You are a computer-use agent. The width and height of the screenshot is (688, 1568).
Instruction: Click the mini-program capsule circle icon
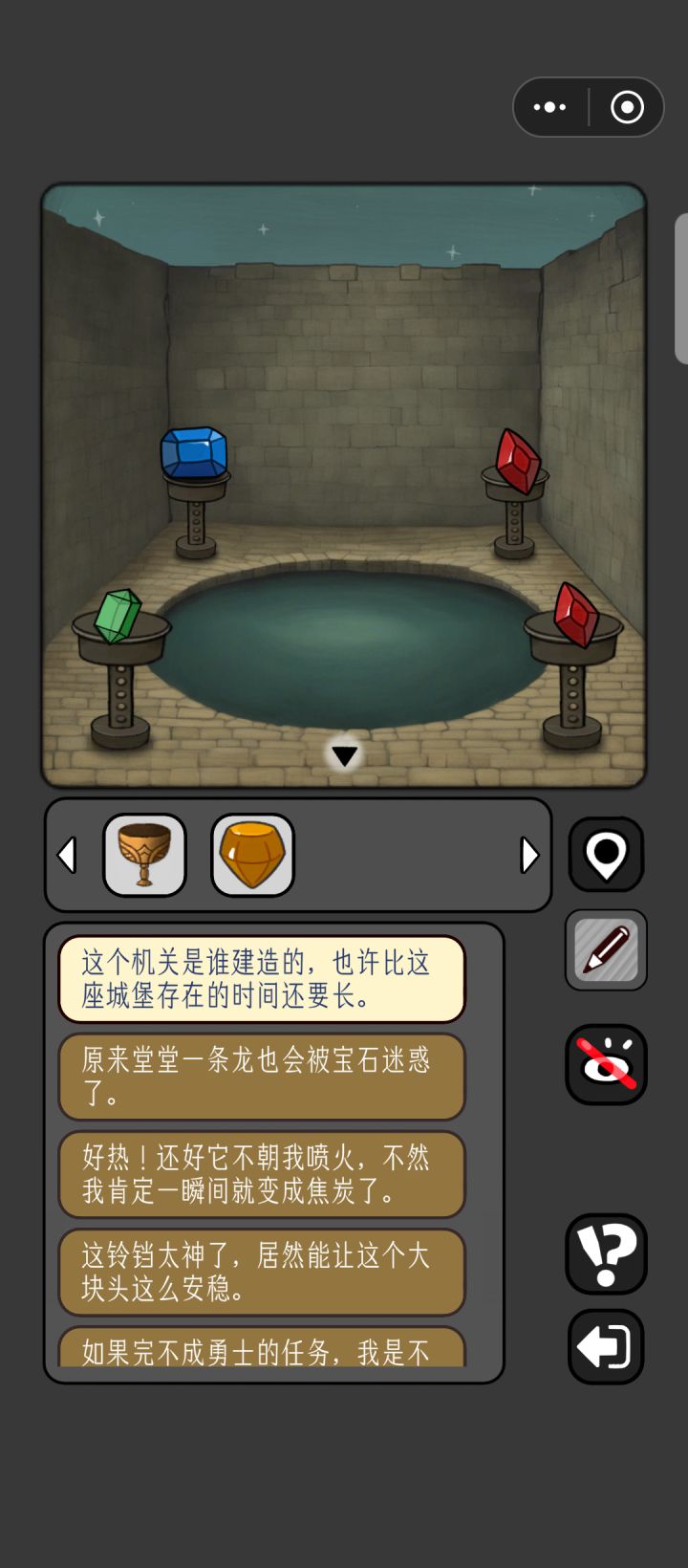tap(627, 107)
